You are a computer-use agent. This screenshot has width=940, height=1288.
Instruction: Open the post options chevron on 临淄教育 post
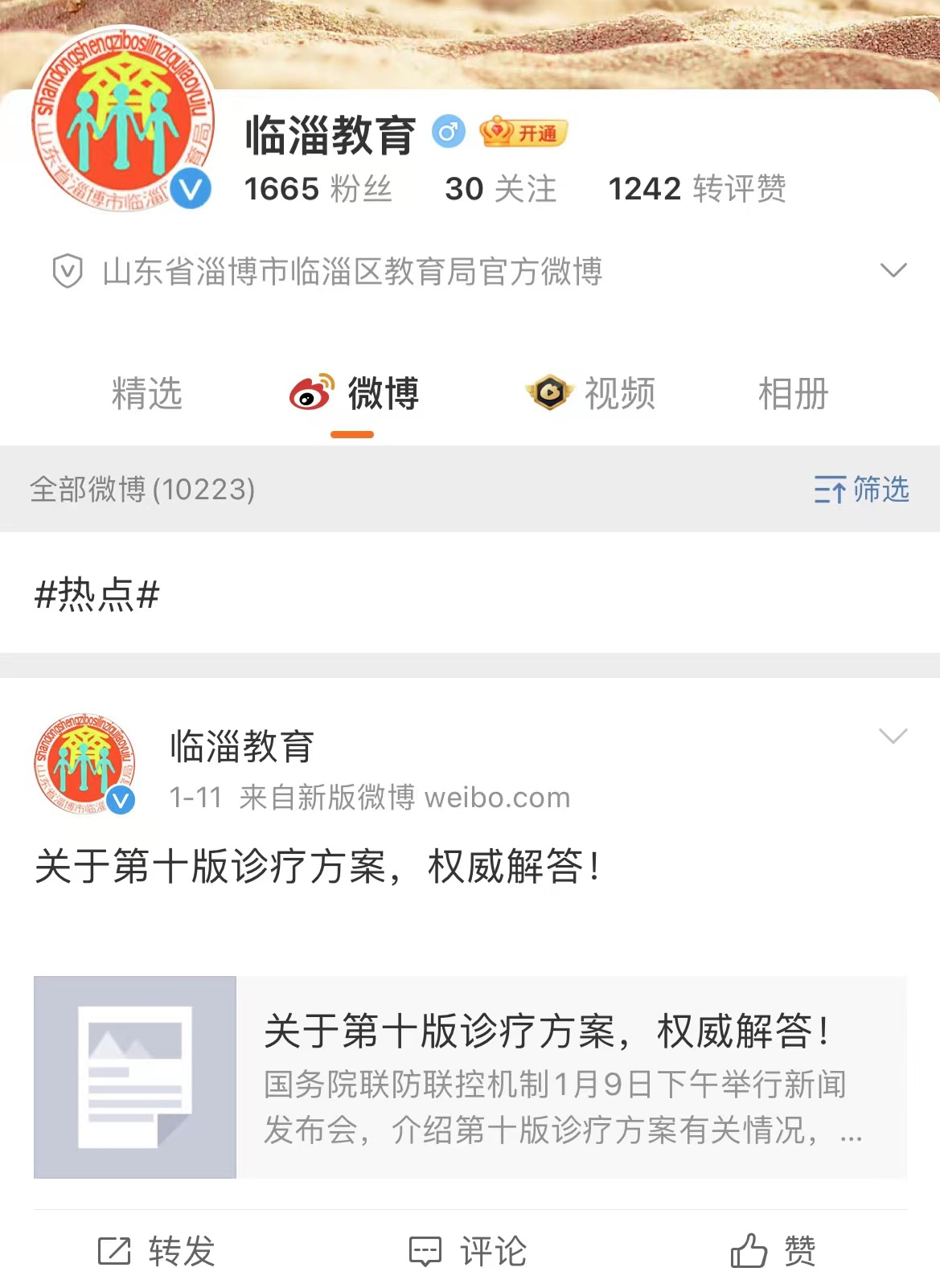click(892, 736)
